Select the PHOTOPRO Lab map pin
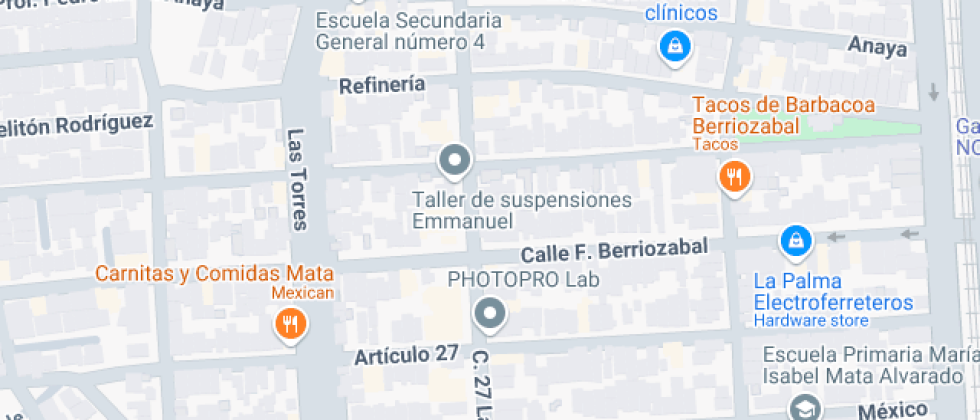This screenshot has height=420, width=980. (490, 314)
